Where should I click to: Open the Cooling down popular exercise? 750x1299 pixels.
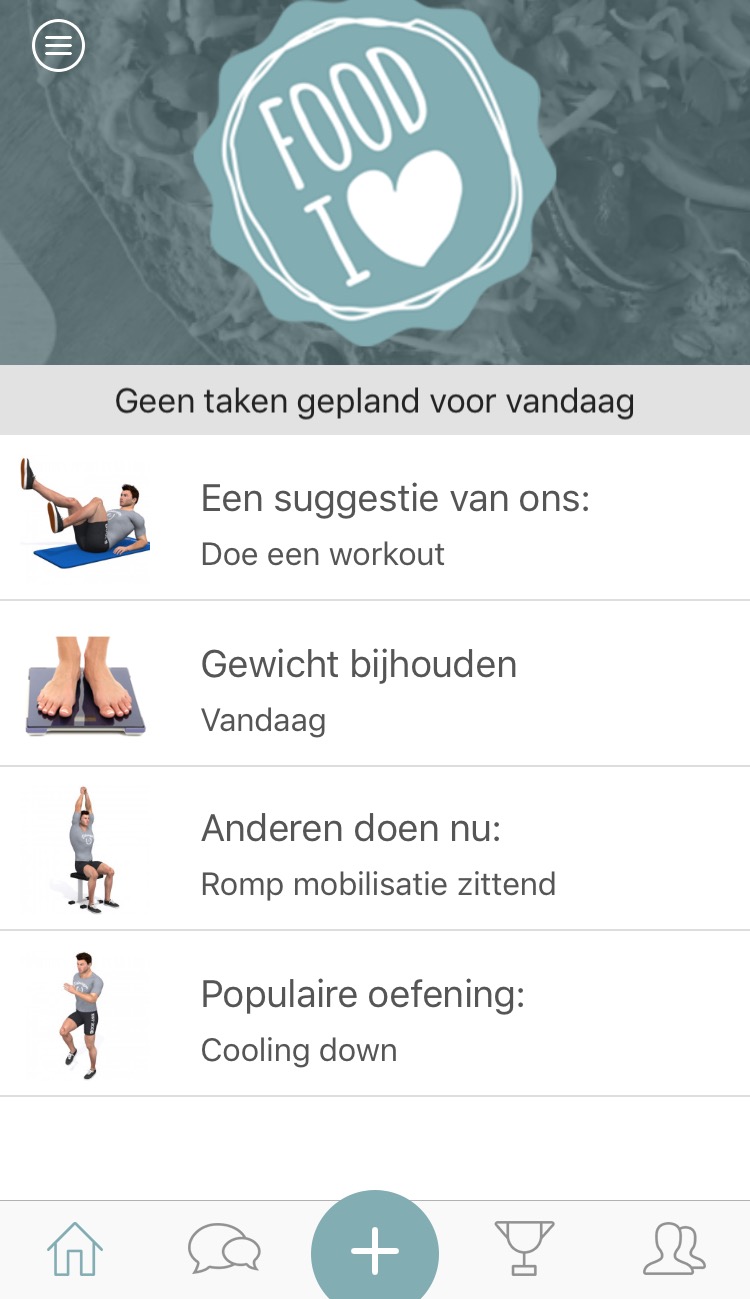[375, 1014]
